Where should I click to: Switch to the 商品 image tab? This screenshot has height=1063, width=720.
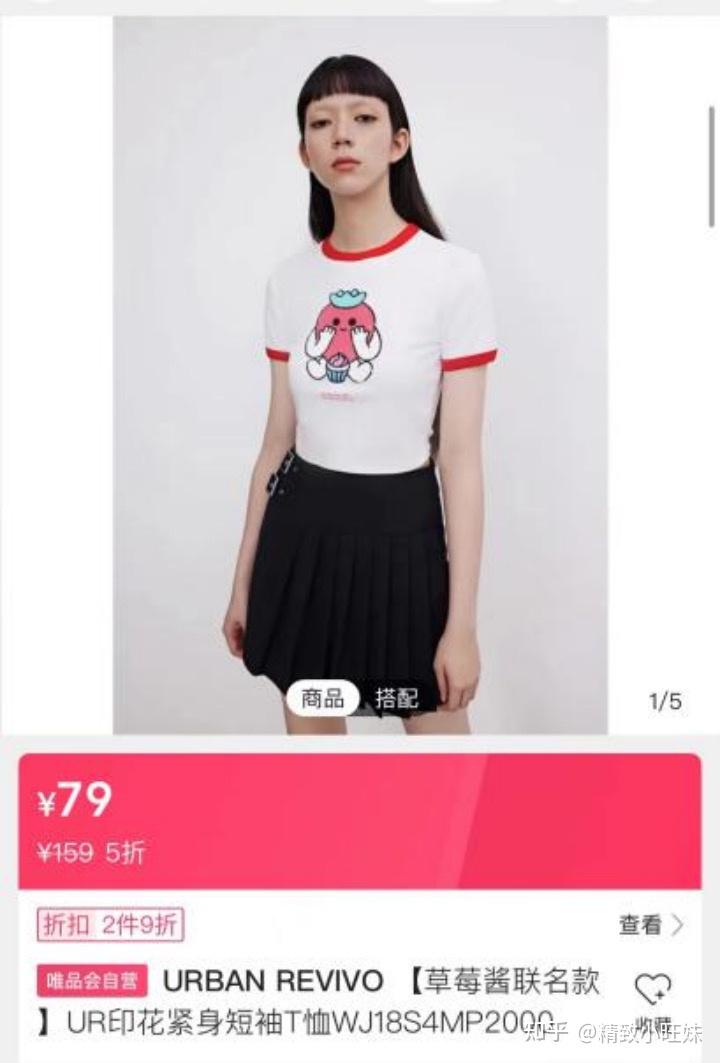click(x=322, y=698)
